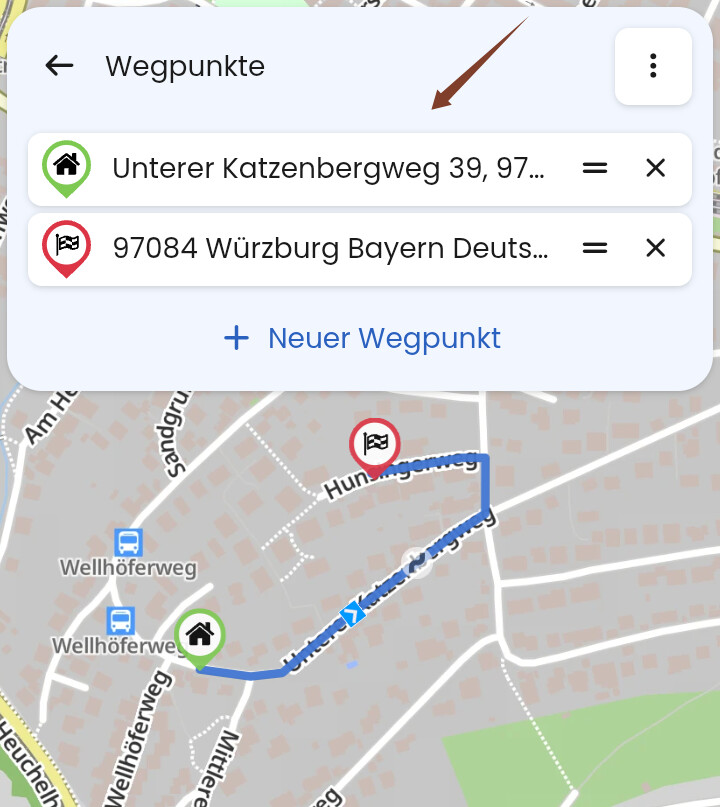Tap the home start marker on map

click(199, 635)
